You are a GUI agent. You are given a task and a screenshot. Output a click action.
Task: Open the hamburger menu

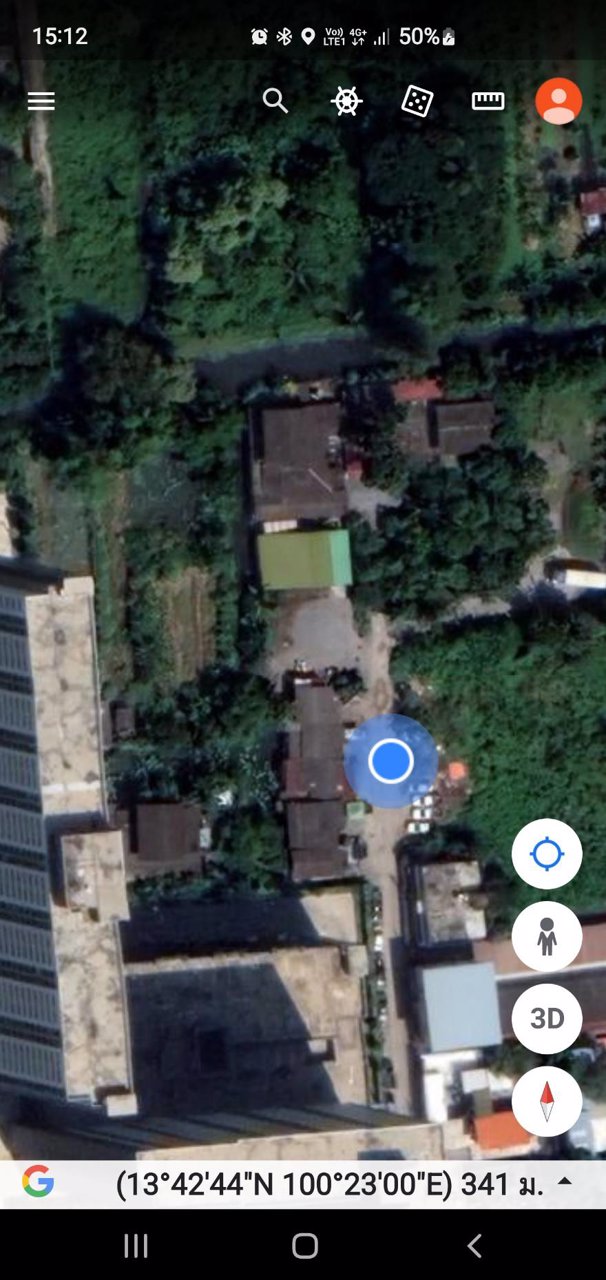click(41, 101)
